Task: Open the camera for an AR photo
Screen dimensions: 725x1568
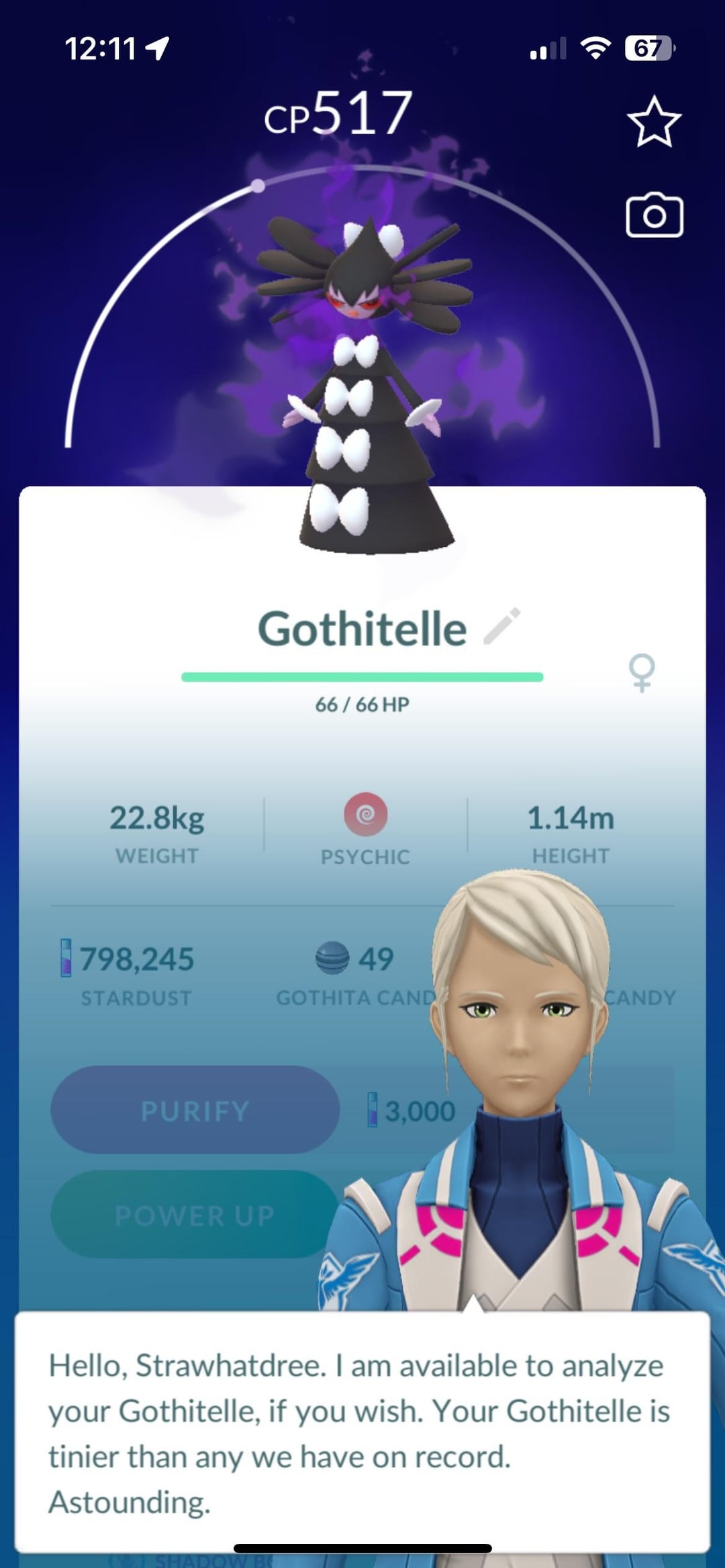Action: pos(655,216)
